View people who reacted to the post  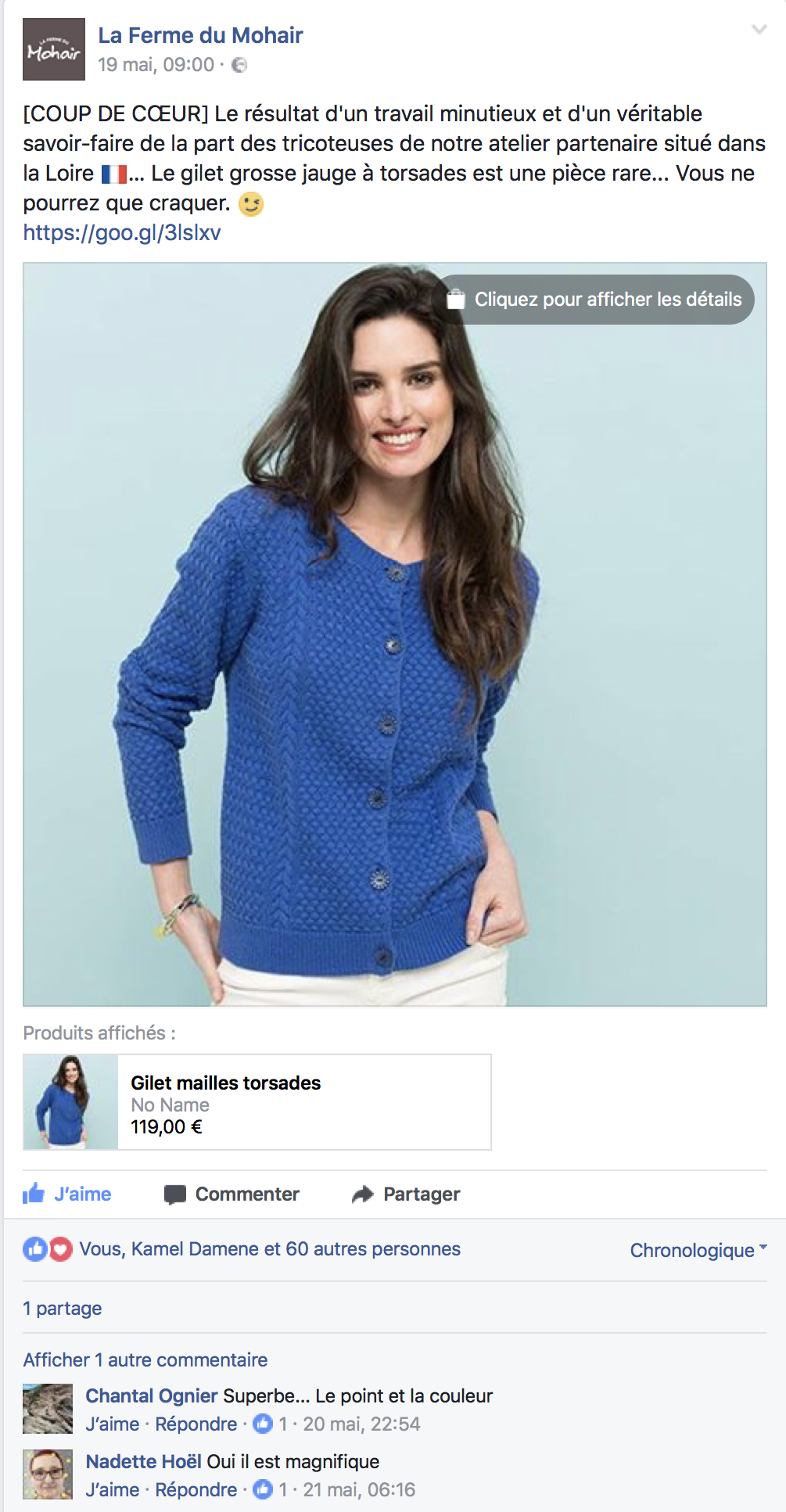point(269,1249)
